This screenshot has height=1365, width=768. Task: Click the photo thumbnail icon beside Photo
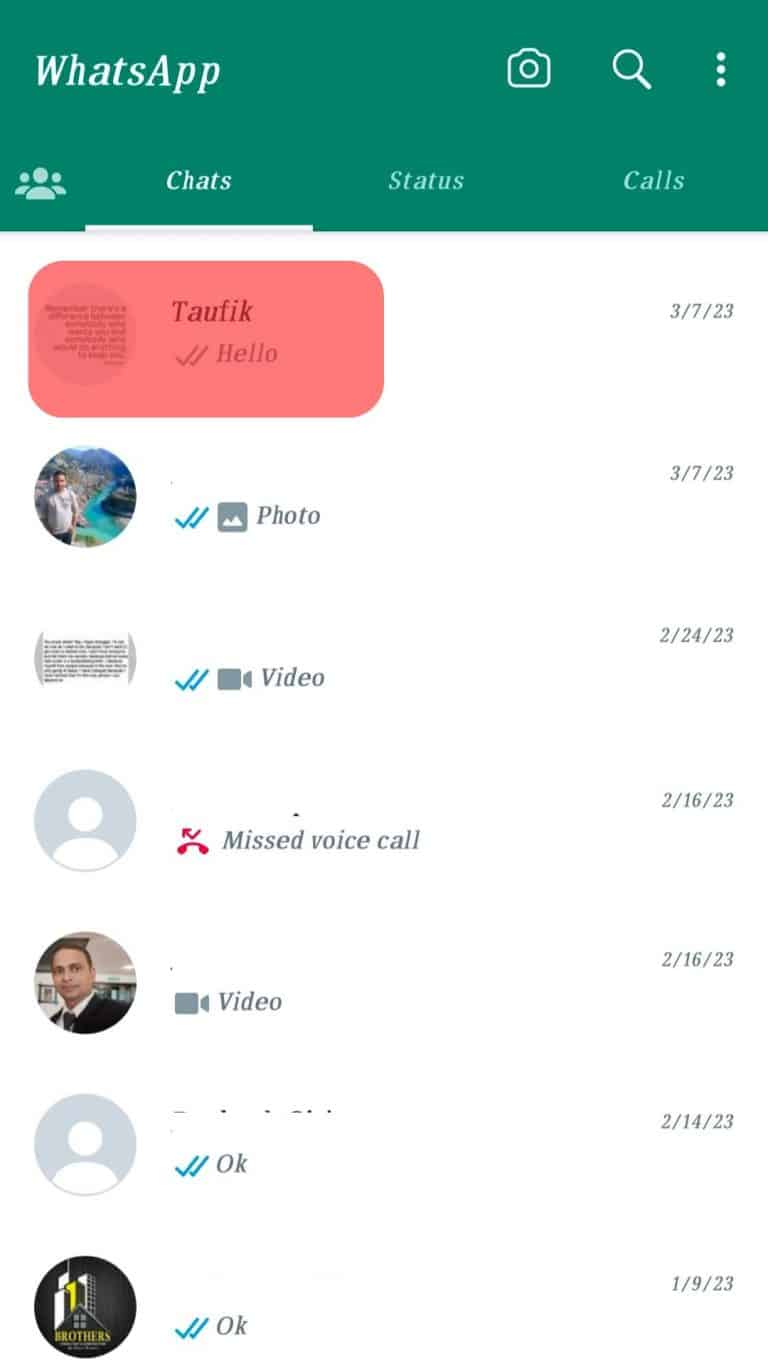click(231, 515)
